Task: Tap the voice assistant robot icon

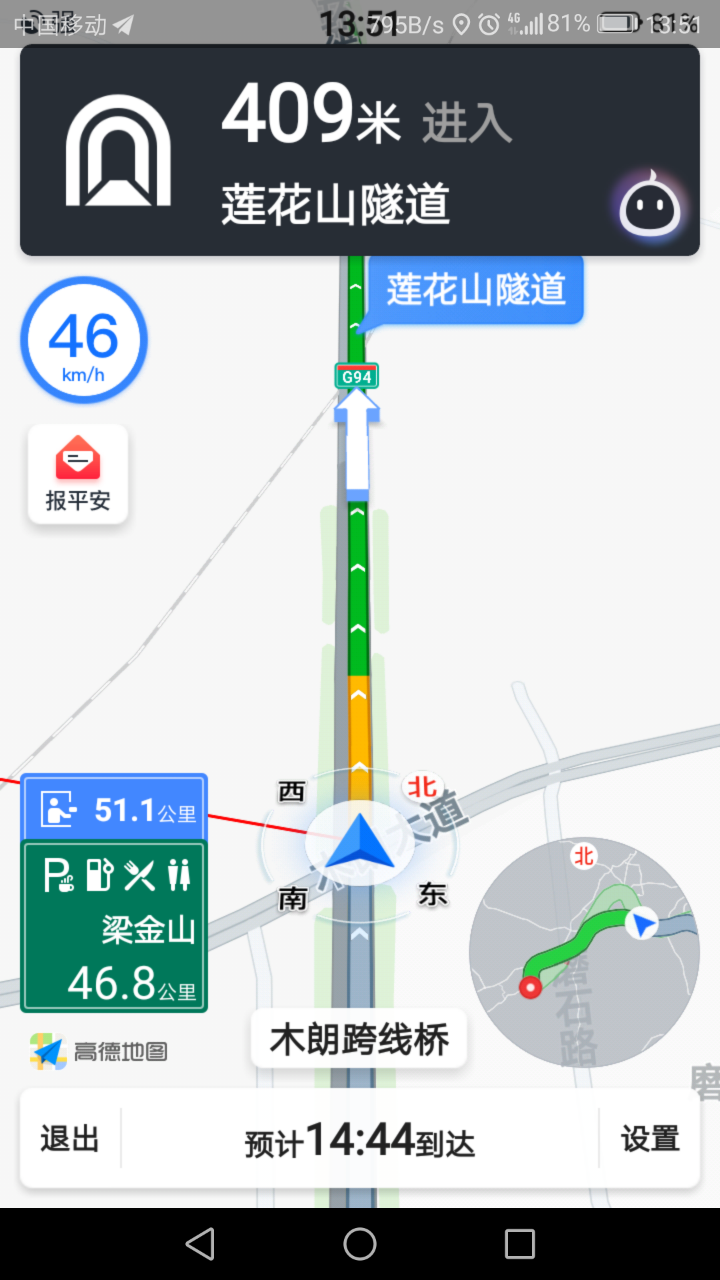Action: 650,207
